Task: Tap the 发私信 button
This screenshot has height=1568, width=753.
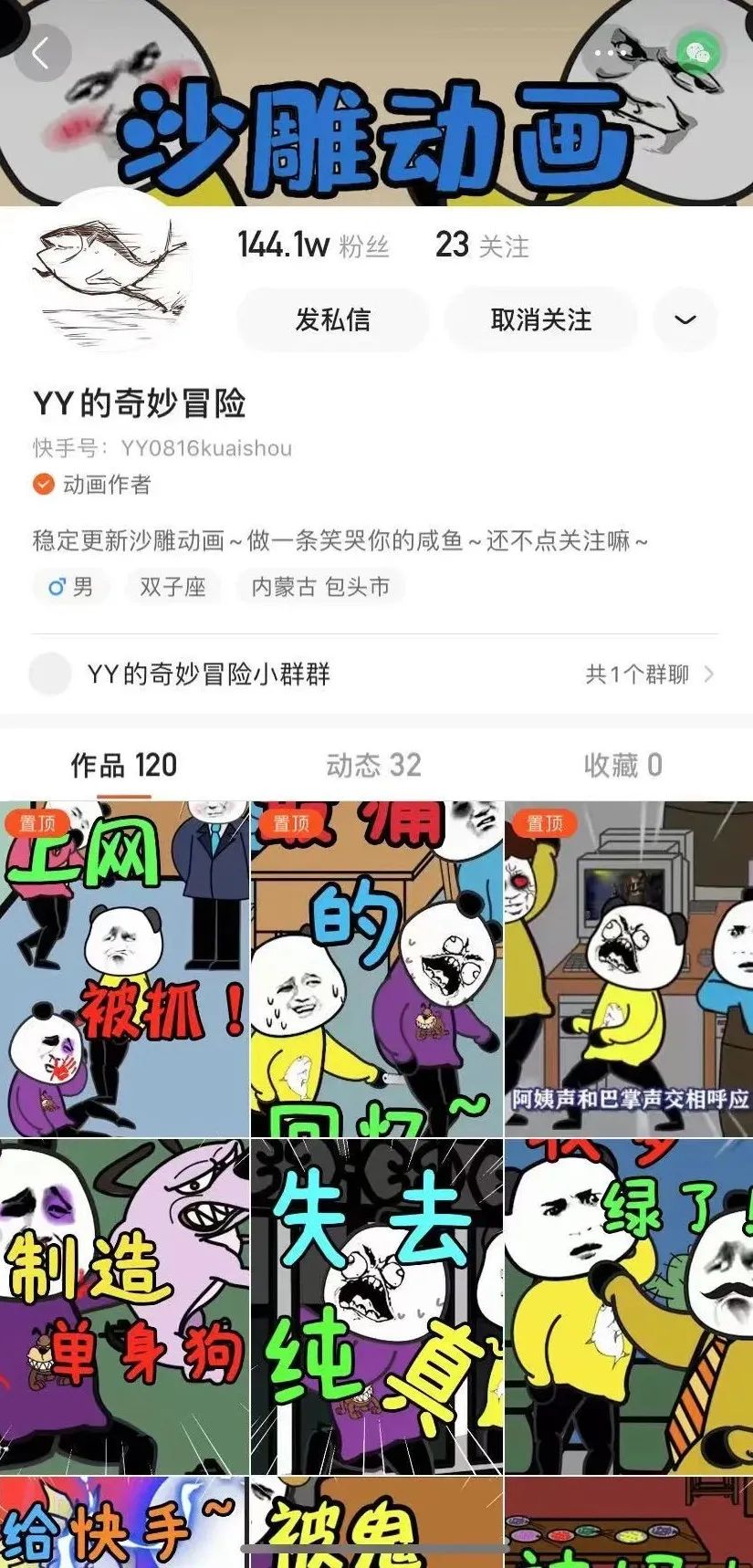Action: (x=332, y=319)
